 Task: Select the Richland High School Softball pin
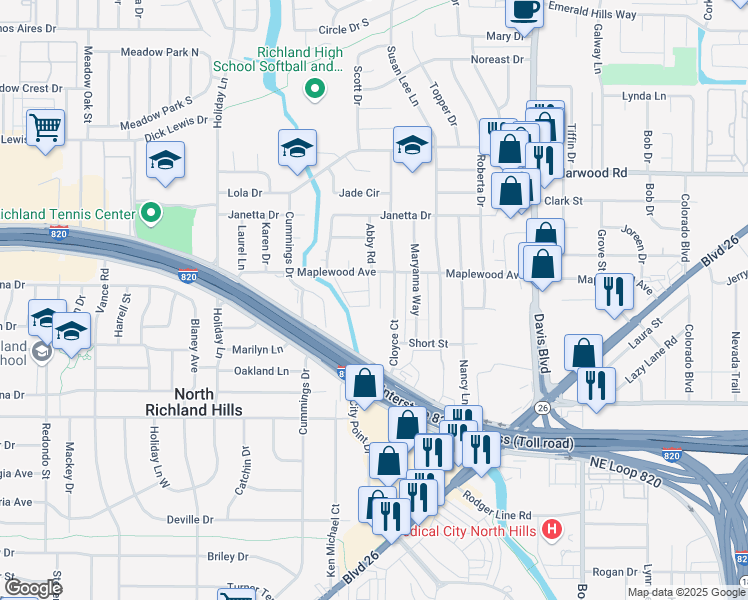(314, 89)
